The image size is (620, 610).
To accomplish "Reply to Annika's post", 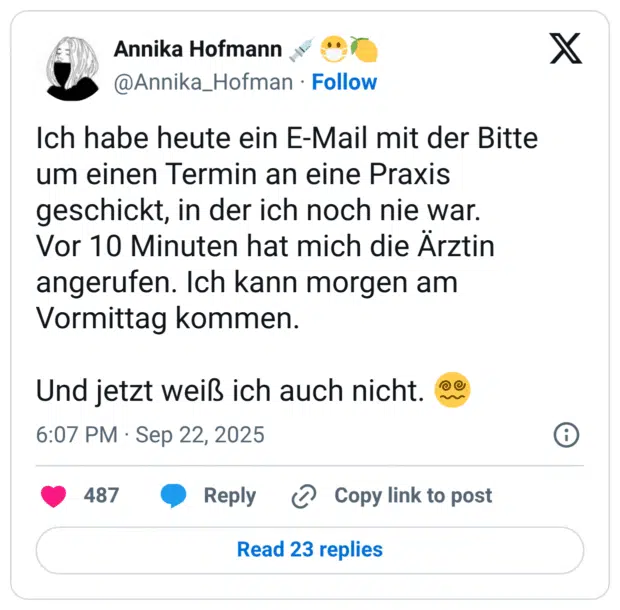I will click(x=208, y=495).
